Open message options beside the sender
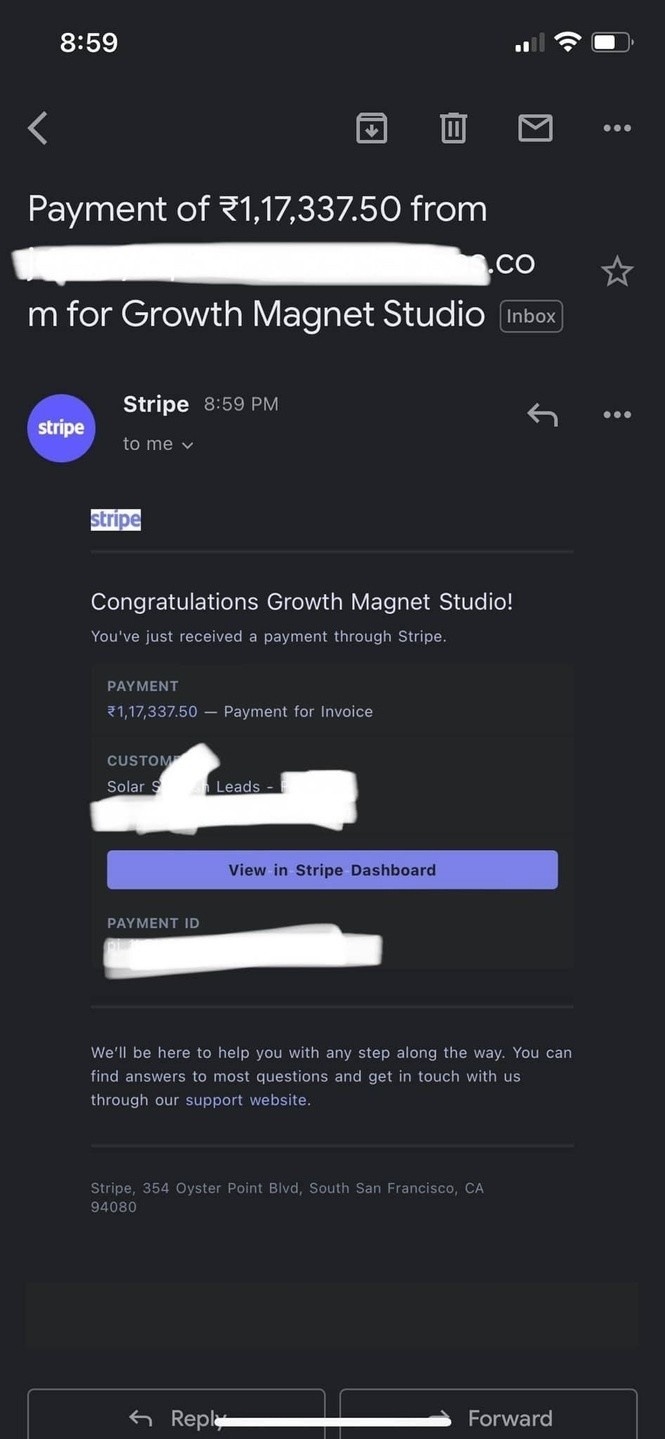Screen dimensions: 665x1439 pyautogui.click(x=617, y=414)
